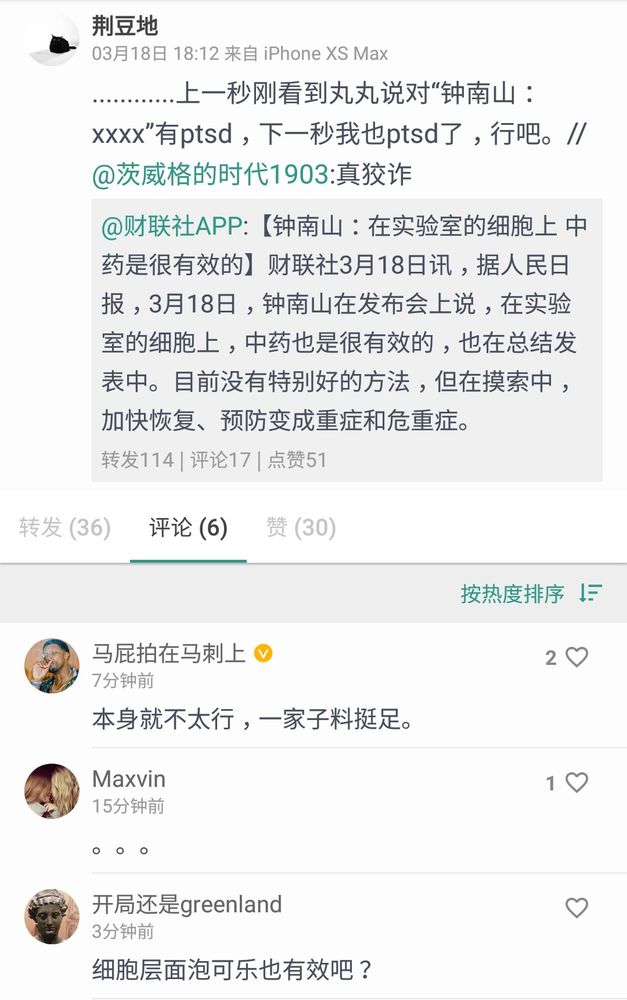The image size is (627, 1000).
Task: Open 马屁拍在马刺上's avatar
Action: (x=52, y=665)
